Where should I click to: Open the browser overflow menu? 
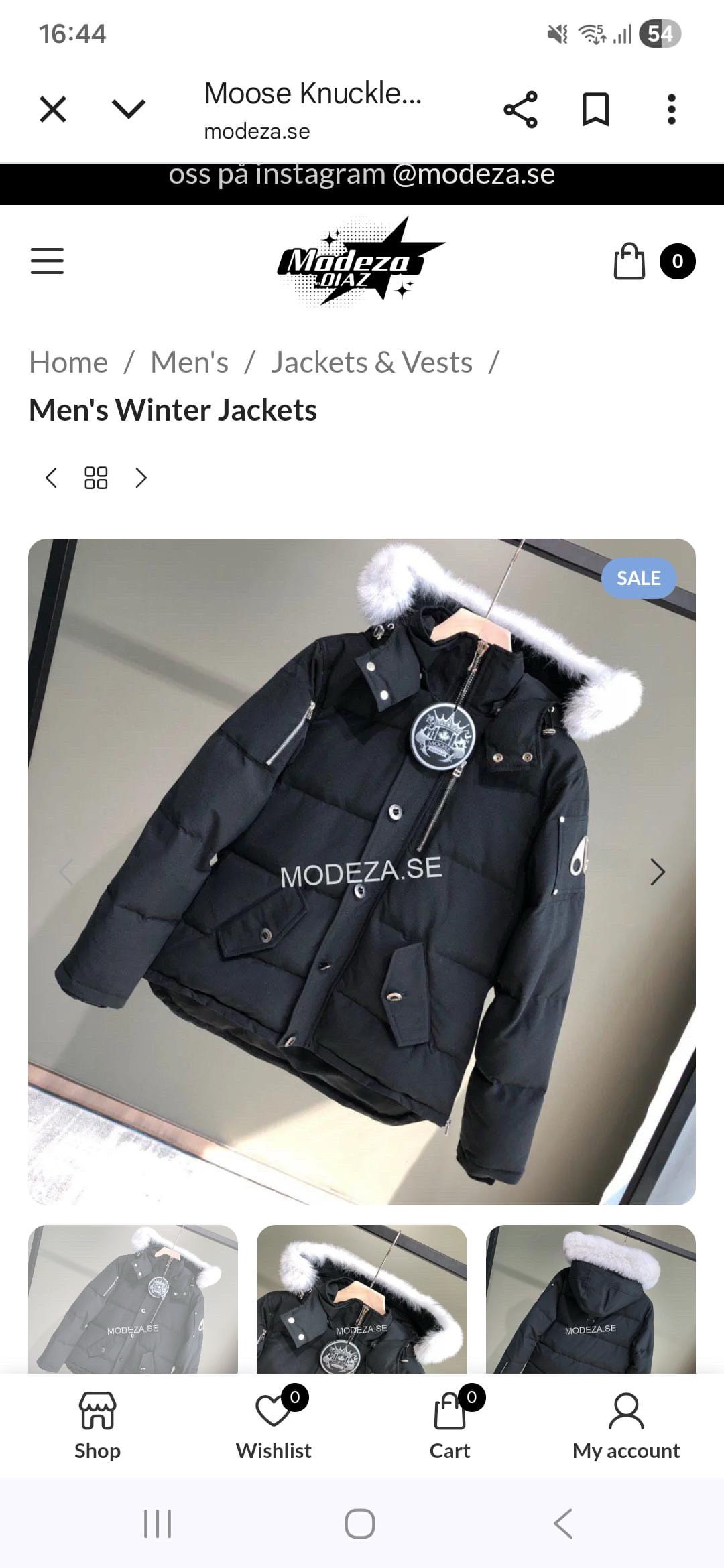pyautogui.click(x=671, y=109)
